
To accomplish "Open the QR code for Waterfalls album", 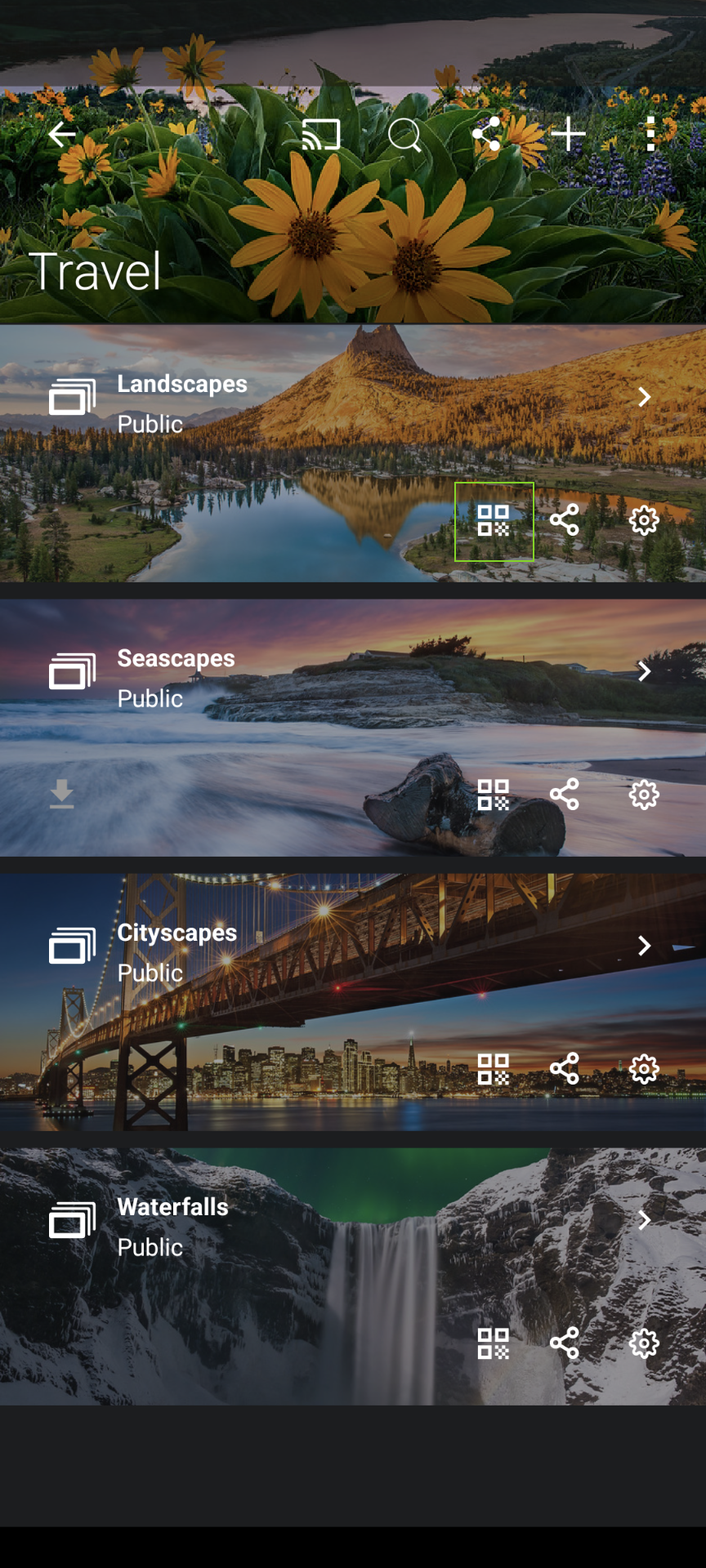I will [493, 1342].
